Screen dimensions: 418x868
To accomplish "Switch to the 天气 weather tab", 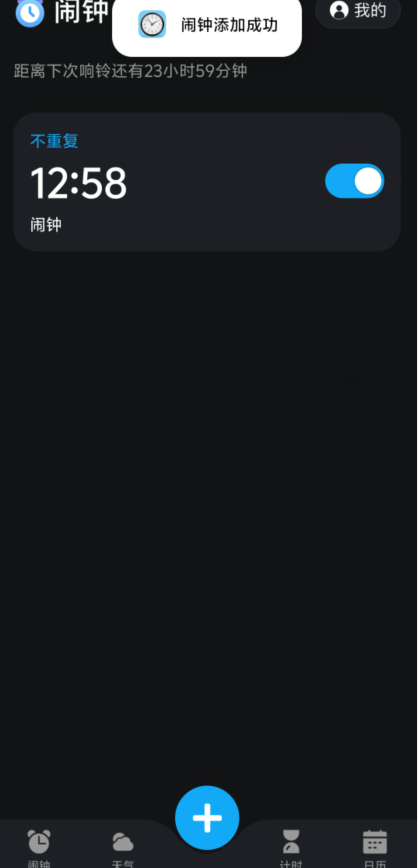I will point(123,848).
